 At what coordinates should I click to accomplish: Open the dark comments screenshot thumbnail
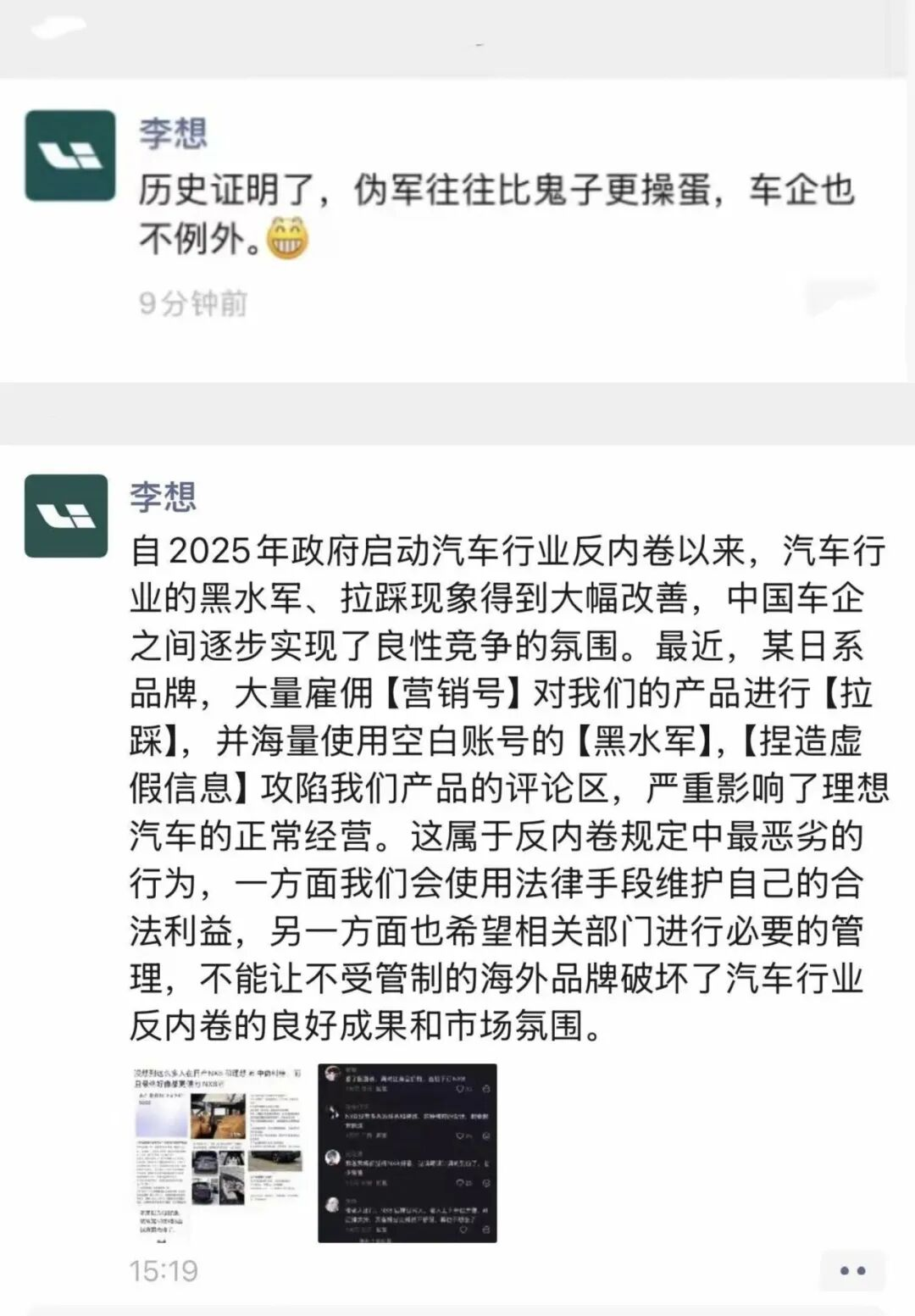(407, 1152)
